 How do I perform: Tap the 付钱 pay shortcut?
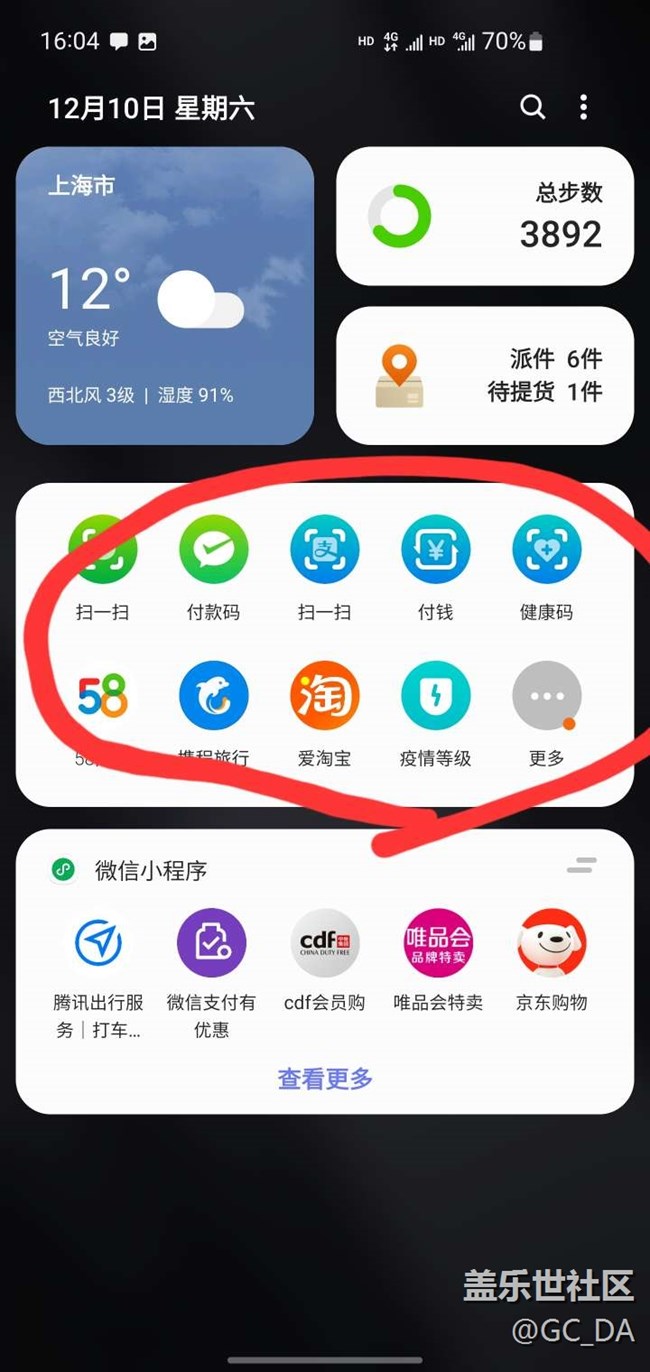tap(435, 550)
